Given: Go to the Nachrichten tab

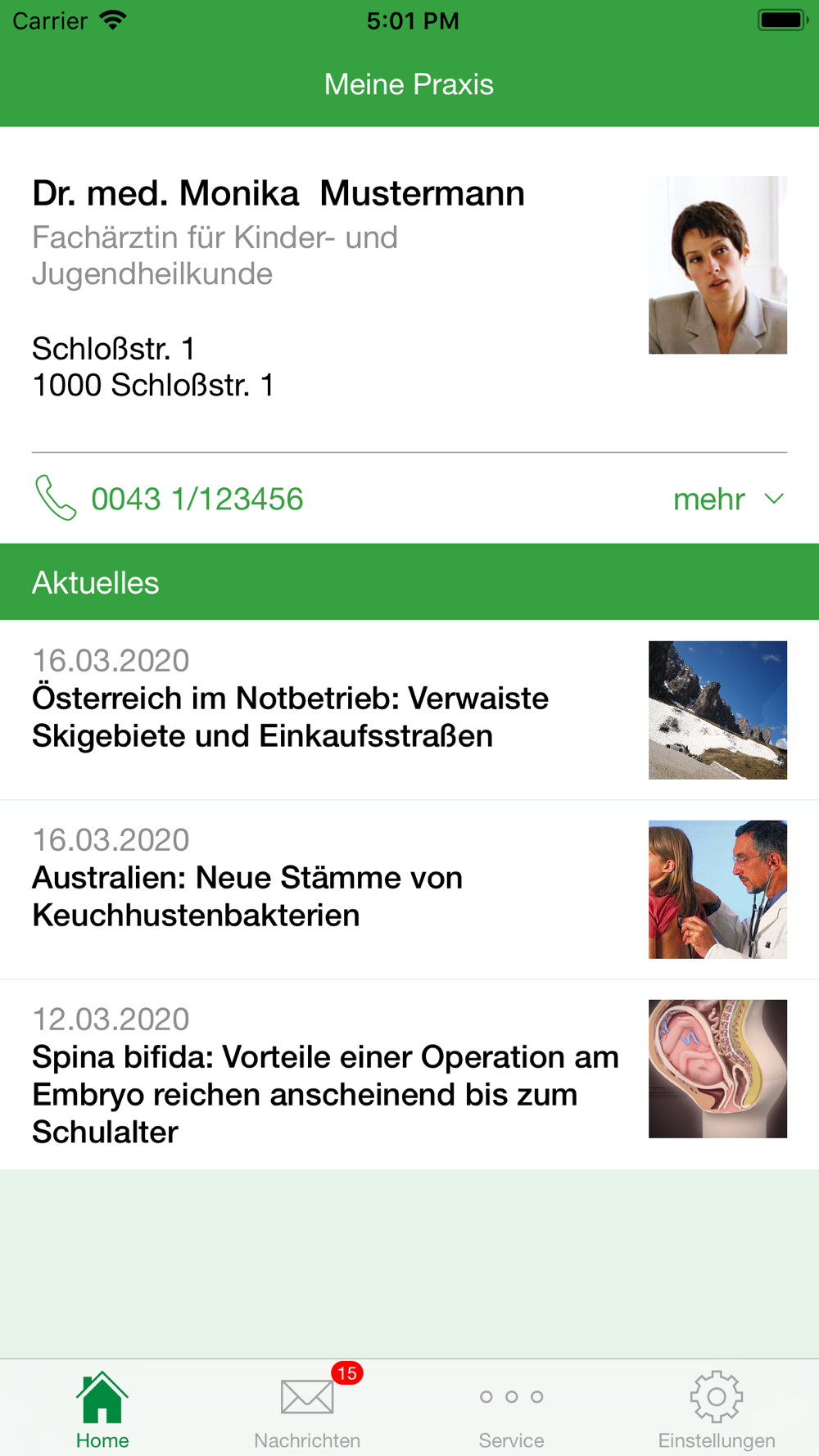Looking at the screenshot, I should click(x=307, y=1410).
